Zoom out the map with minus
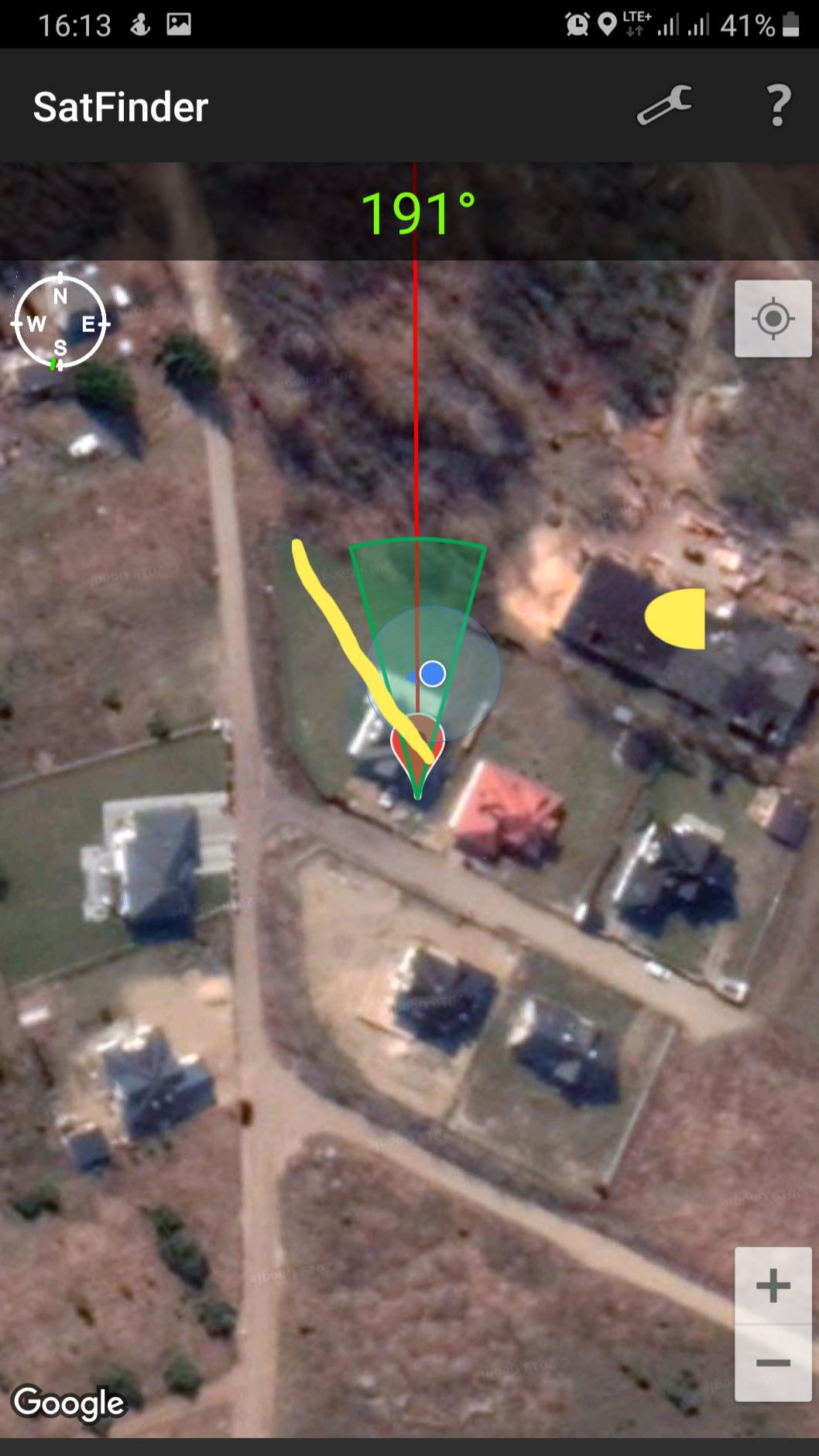This screenshot has height=1456, width=819. (x=773, y=1363)
